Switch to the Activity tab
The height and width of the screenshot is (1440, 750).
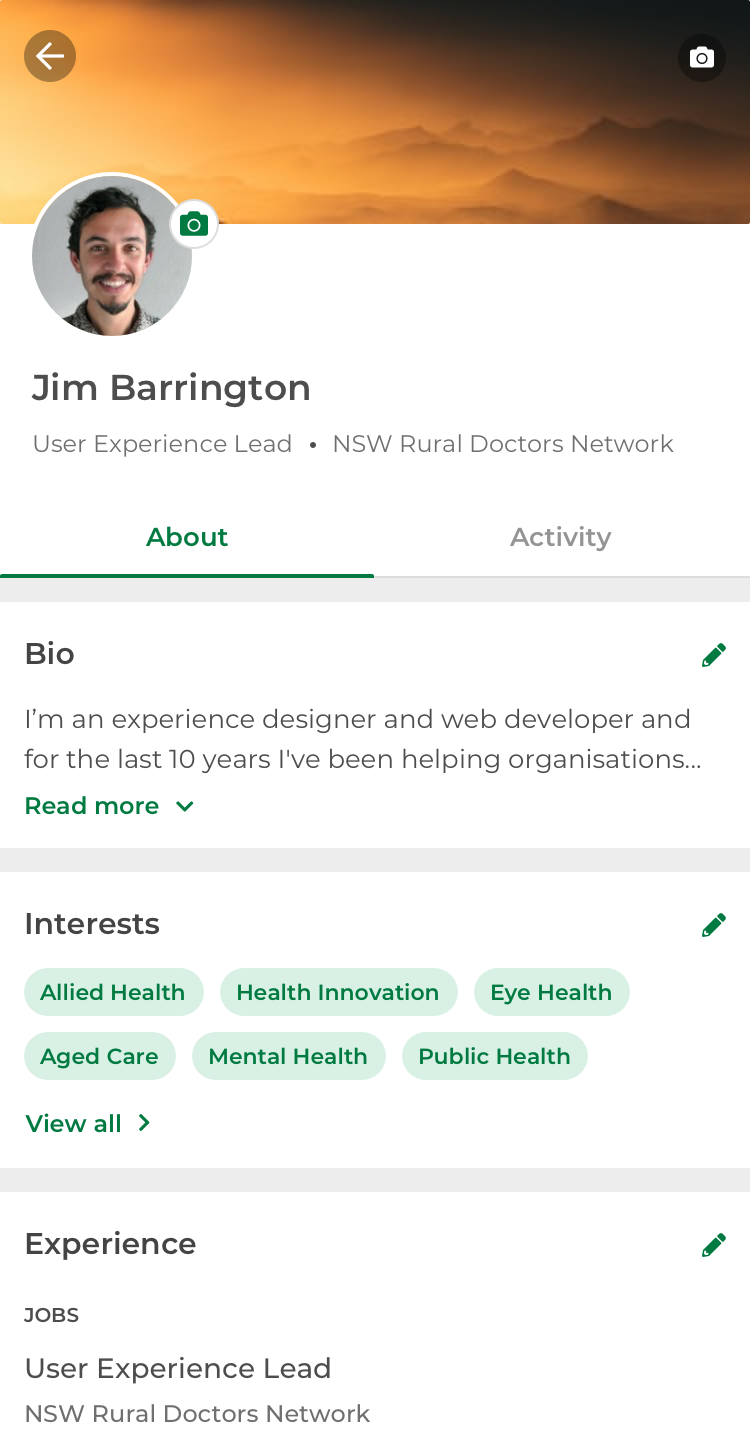560,537
